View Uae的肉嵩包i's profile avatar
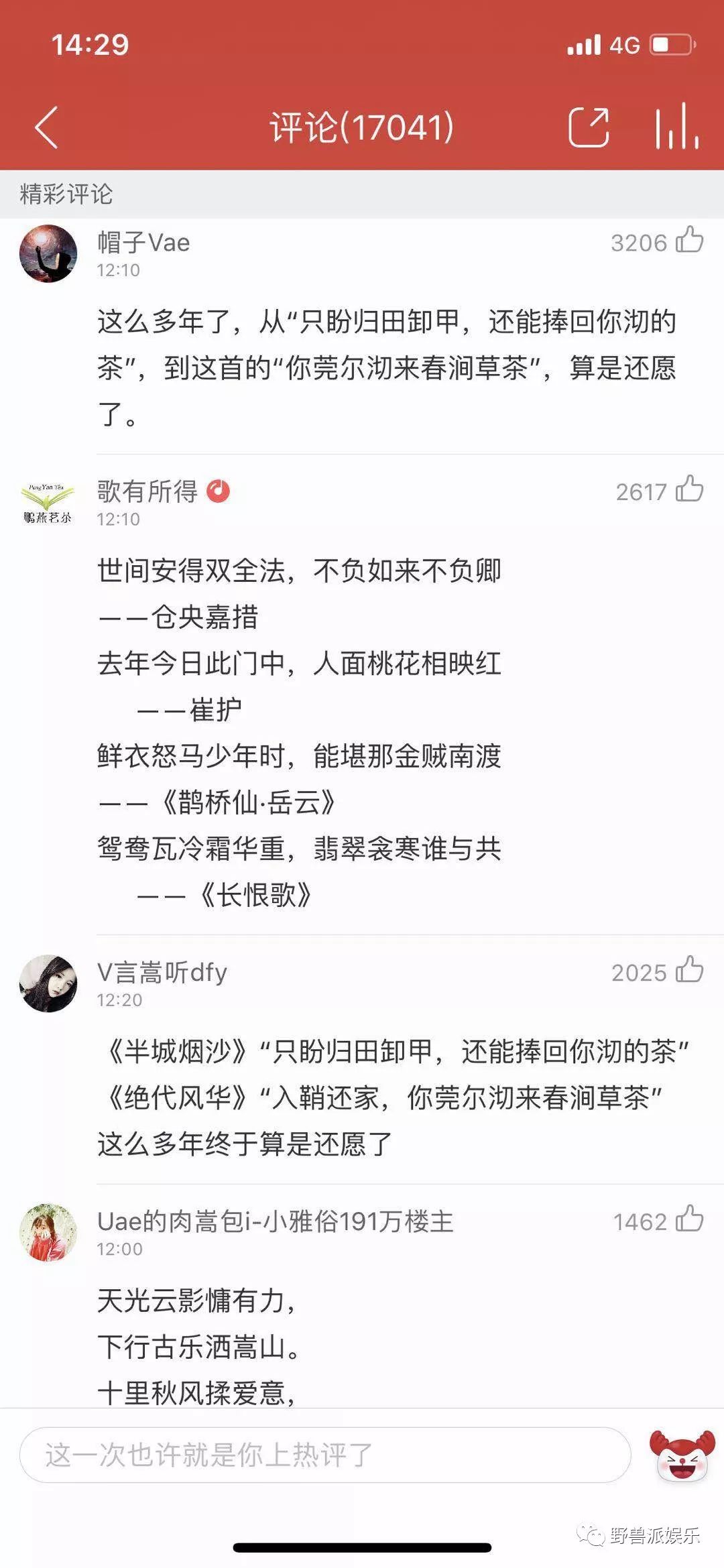The image size is (724, 1568). [48, 1233]
